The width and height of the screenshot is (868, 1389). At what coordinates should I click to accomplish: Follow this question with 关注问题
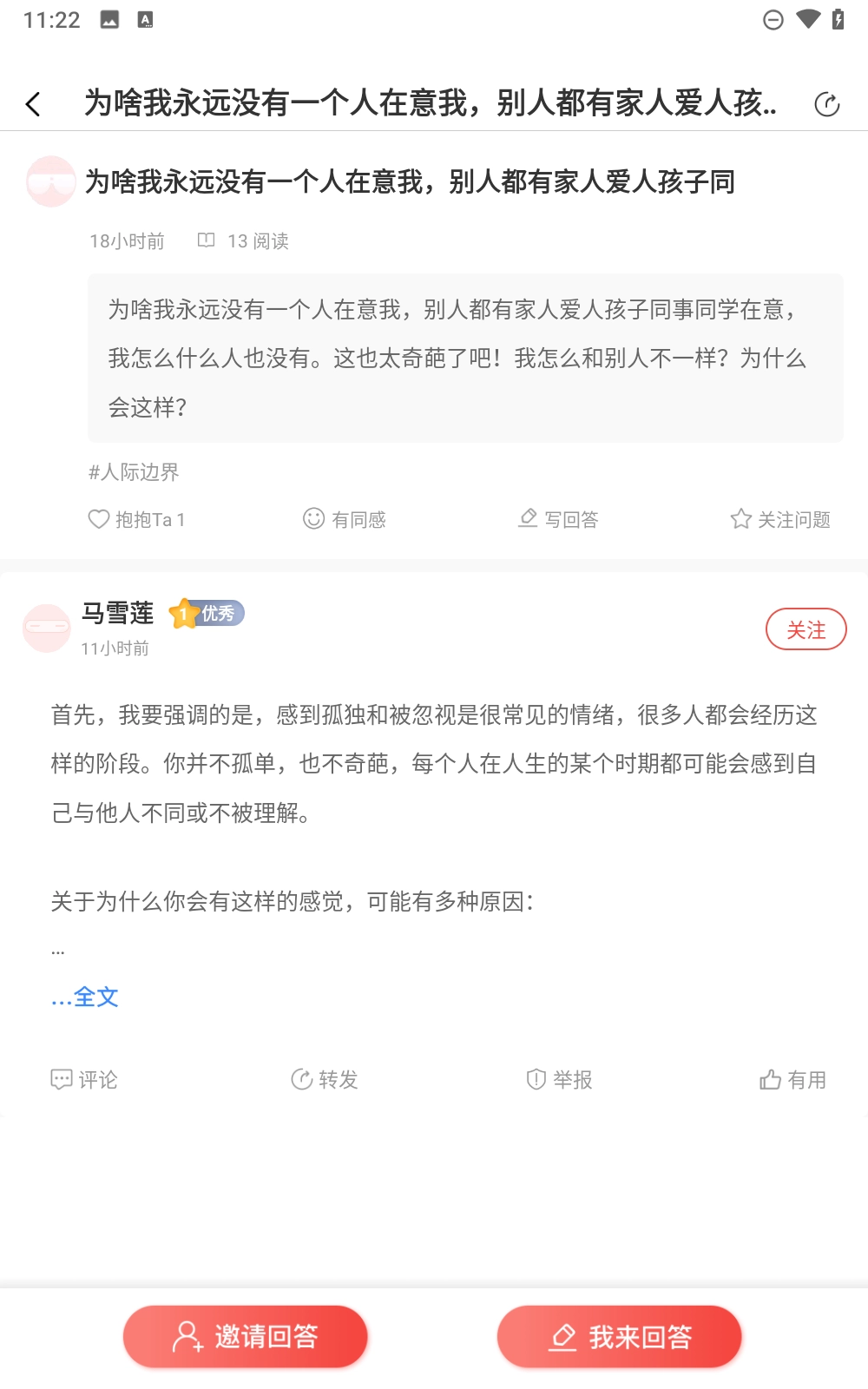[780, 519]
